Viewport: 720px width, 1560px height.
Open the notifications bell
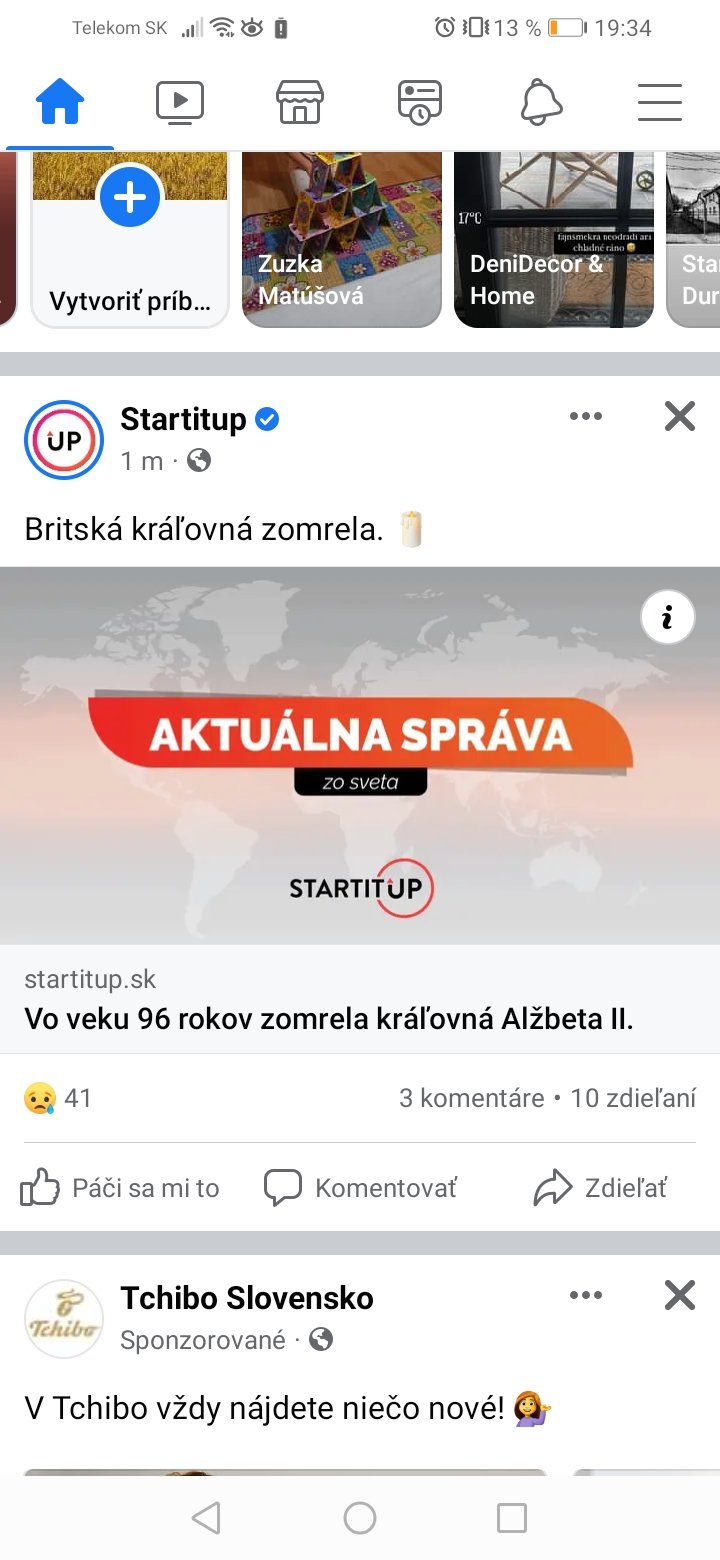coord(541,101)
